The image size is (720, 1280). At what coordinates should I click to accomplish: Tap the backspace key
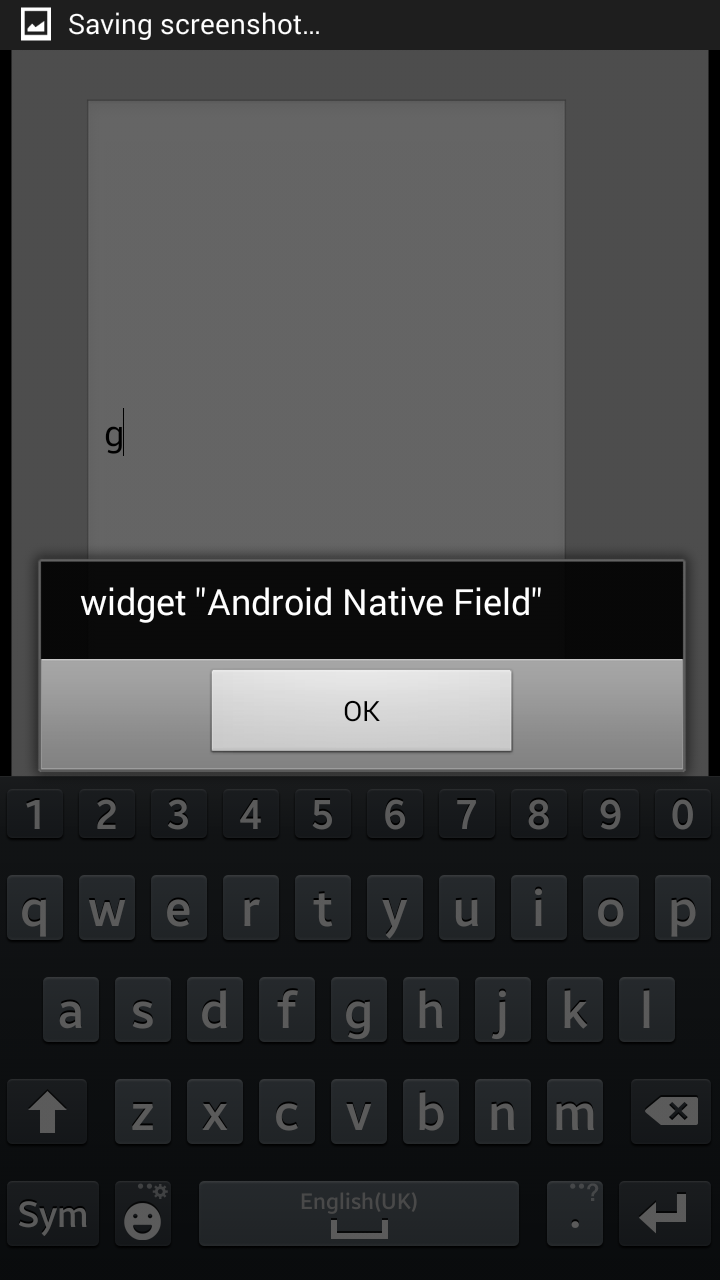tap(671, 1112)
